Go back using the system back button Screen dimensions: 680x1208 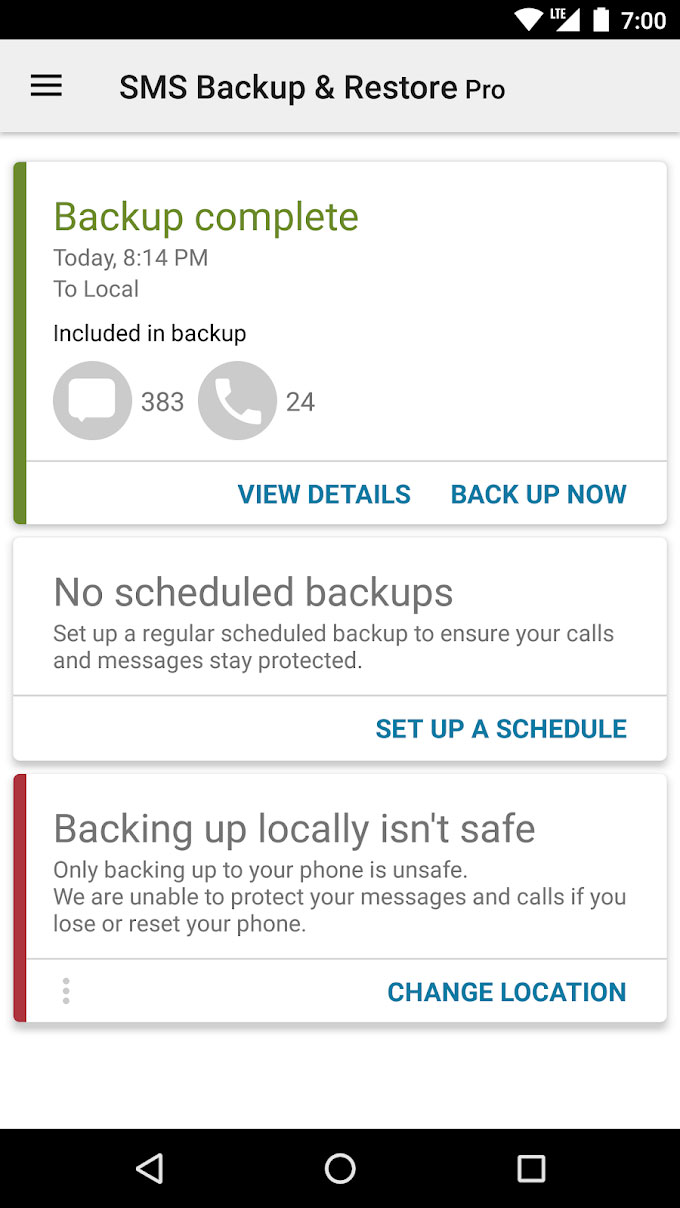150,1168
